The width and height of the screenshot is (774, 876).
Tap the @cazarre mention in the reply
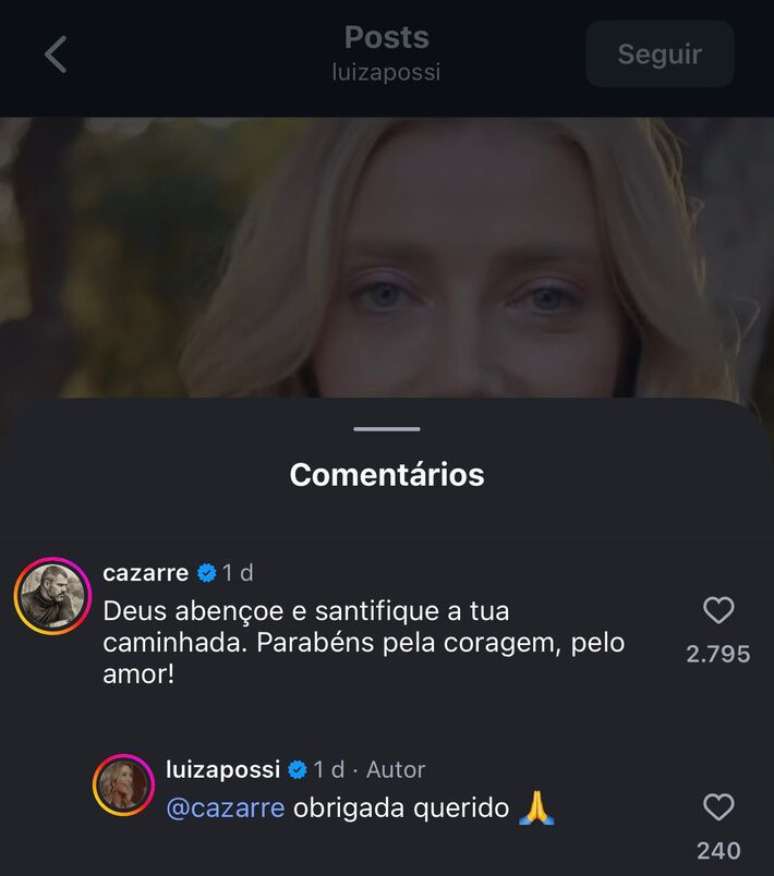tap(225, 808)
